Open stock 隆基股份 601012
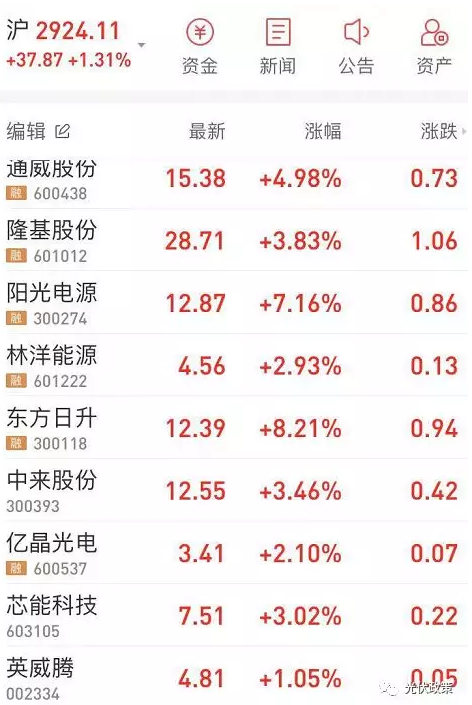 point(234,241)
